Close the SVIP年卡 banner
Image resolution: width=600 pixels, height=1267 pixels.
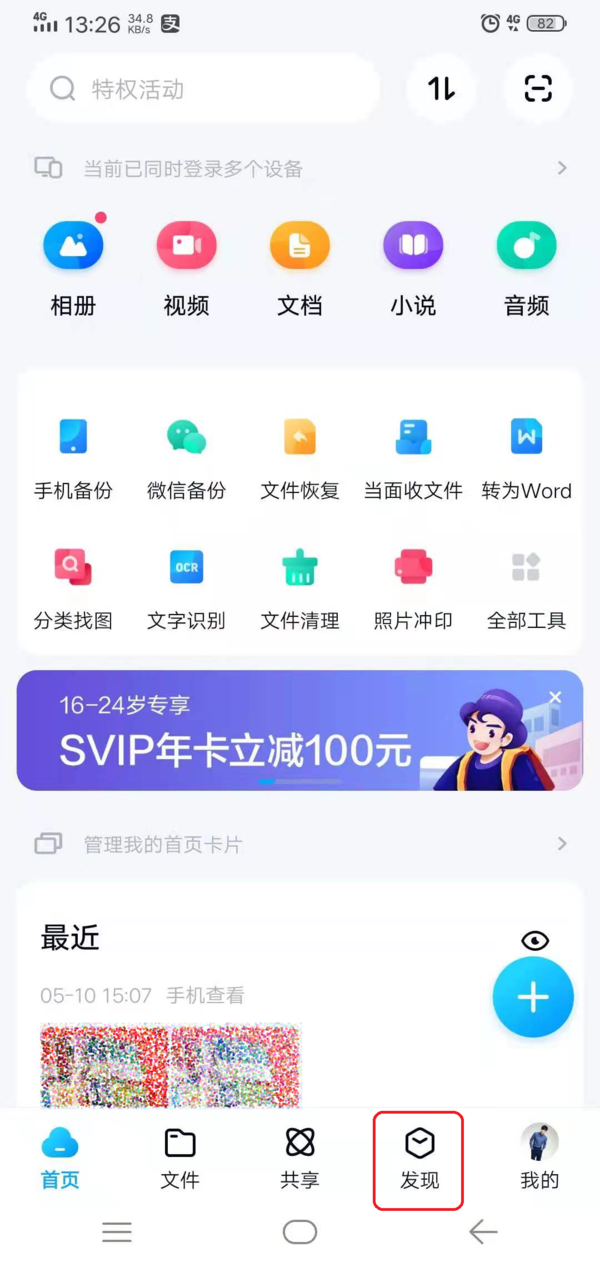point(556,697)
